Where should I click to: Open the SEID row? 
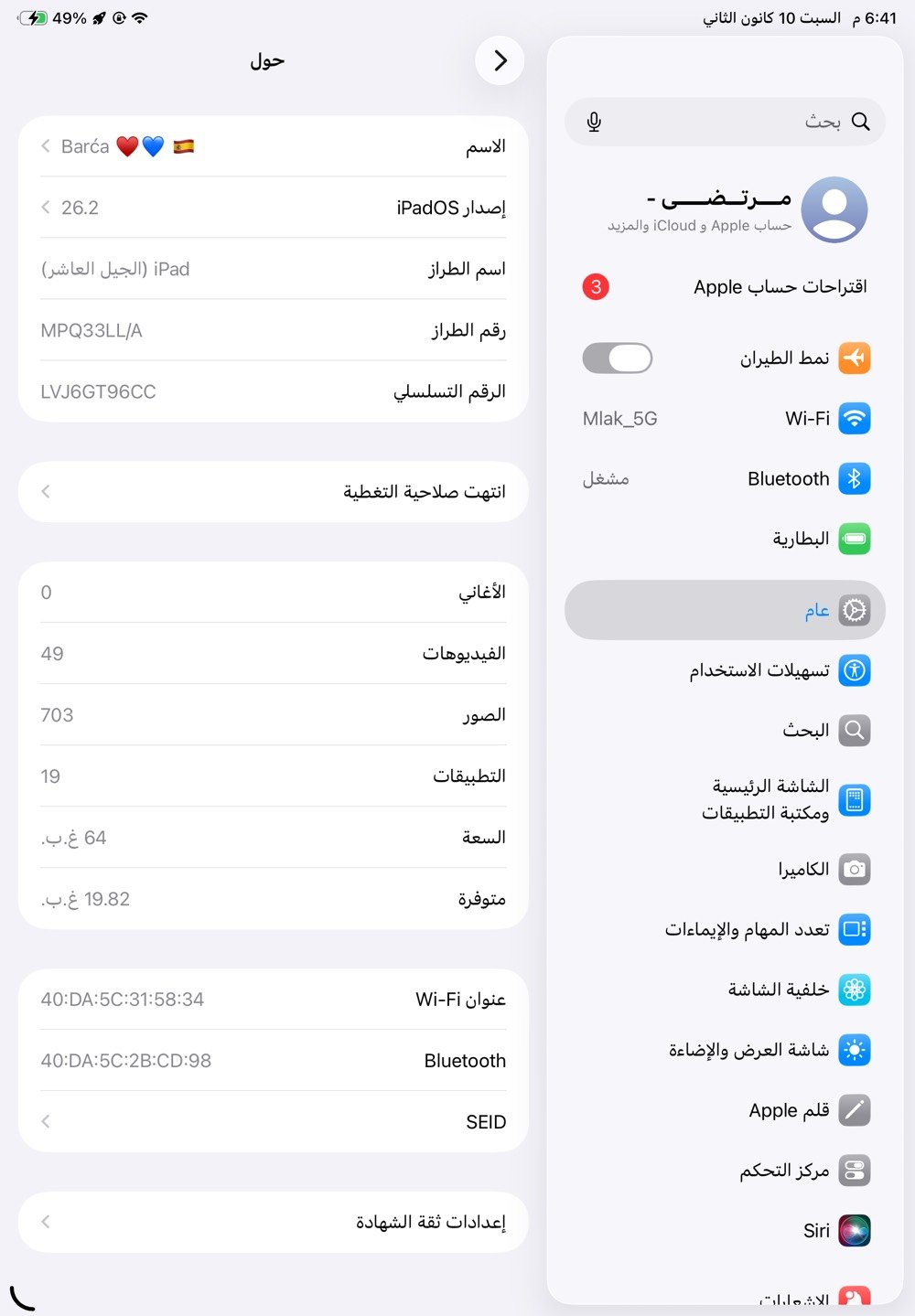pyautogui.click(x=273, y=1122)
